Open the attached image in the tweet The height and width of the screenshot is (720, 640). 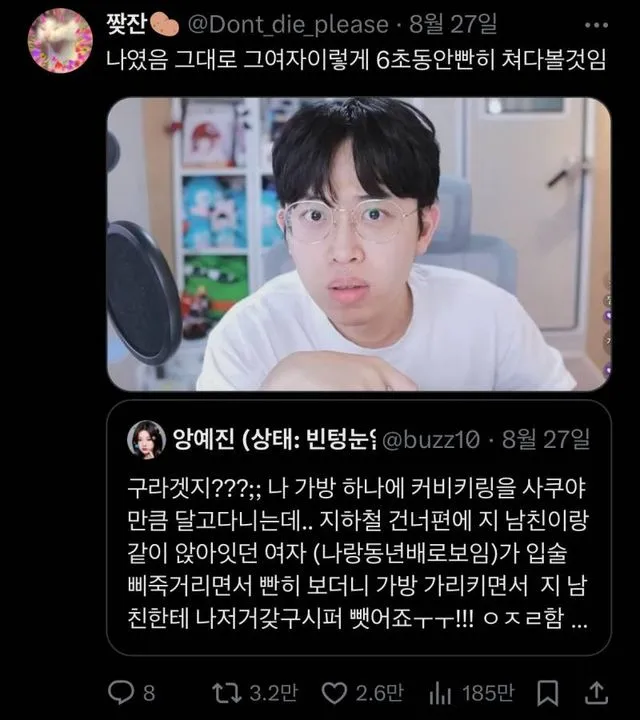tap(358, 243)
